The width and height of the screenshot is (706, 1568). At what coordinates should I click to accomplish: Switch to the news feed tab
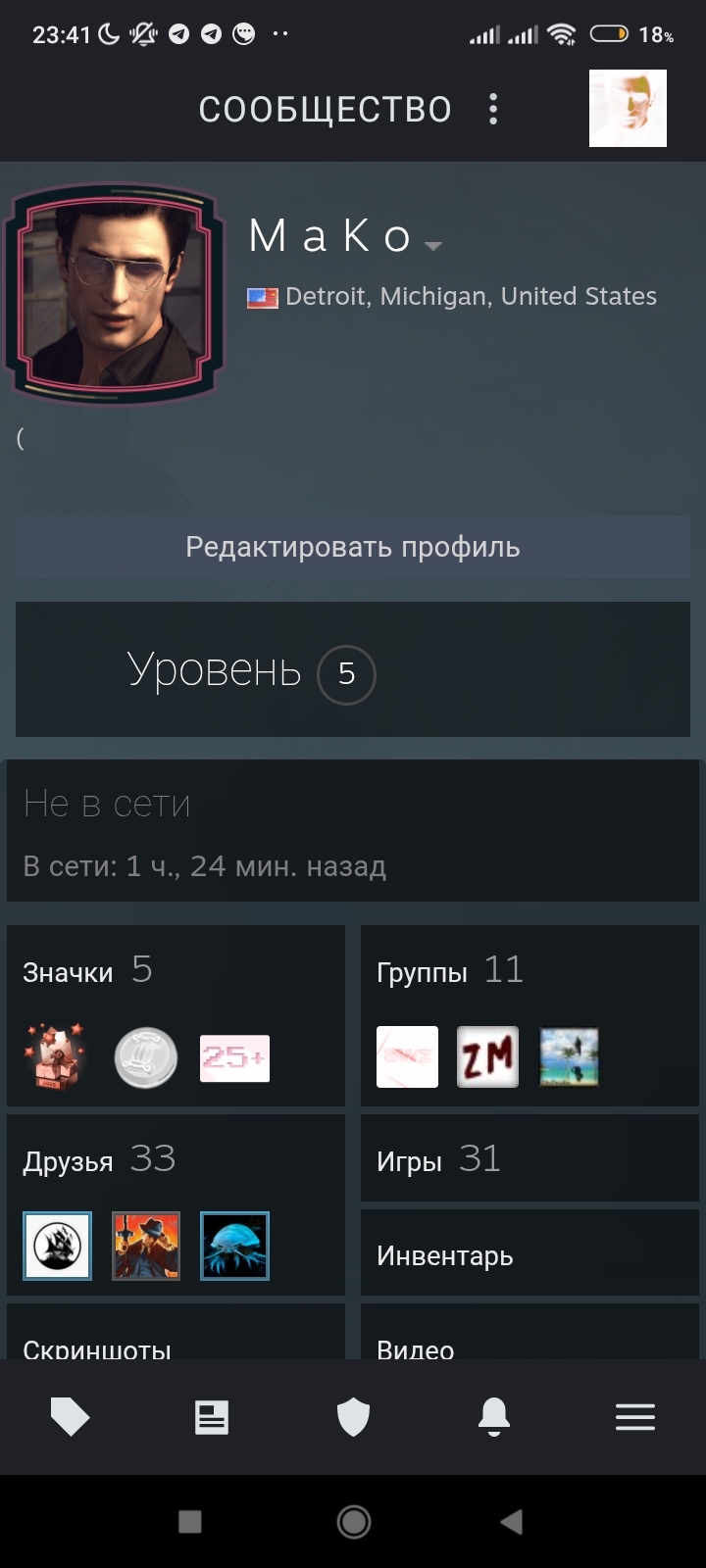pos(212,1417)
